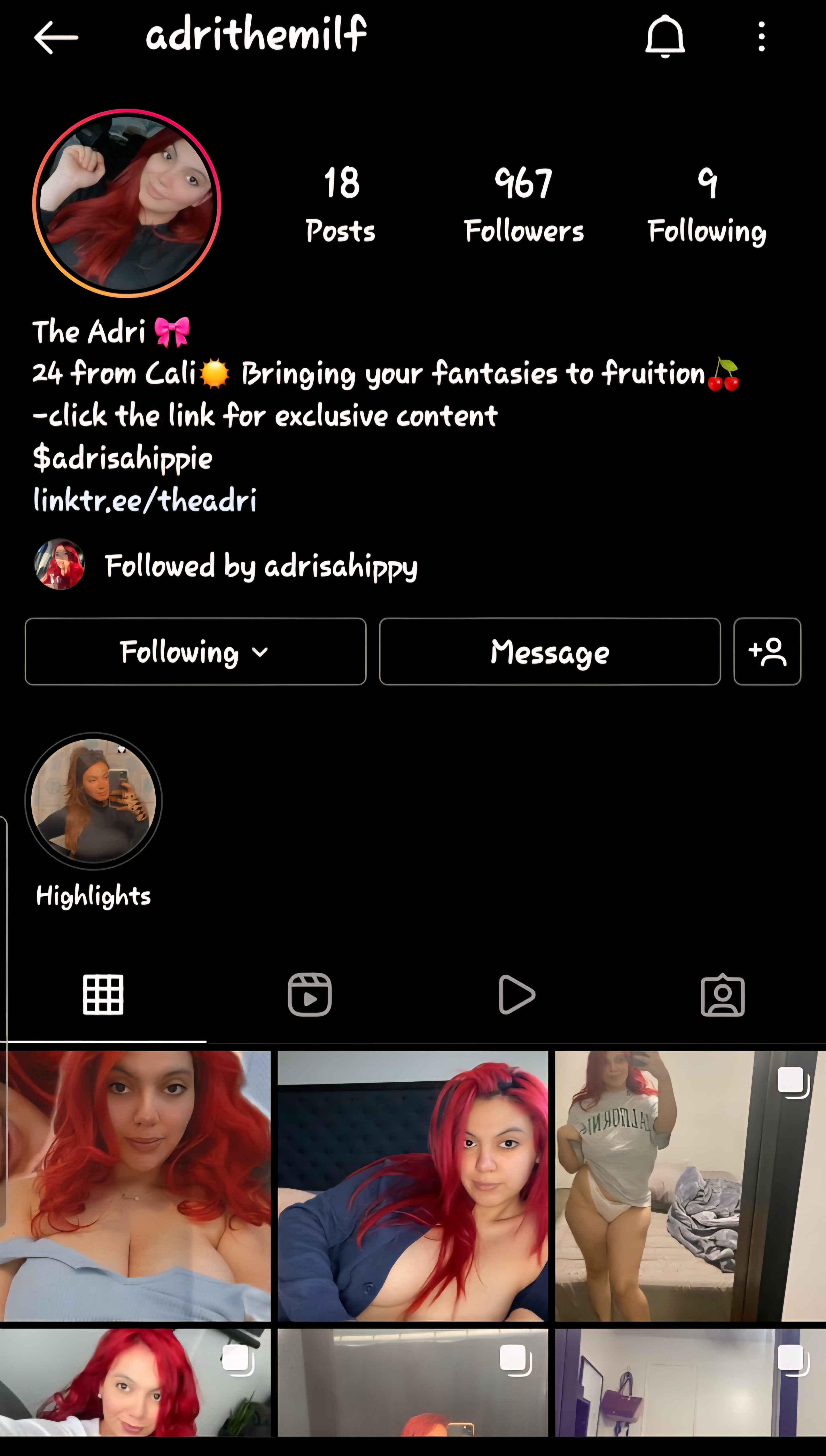Expand the Following dropdown button
Image resolution: width=826 pixels, height=1456 pixels.
[195, 652]
